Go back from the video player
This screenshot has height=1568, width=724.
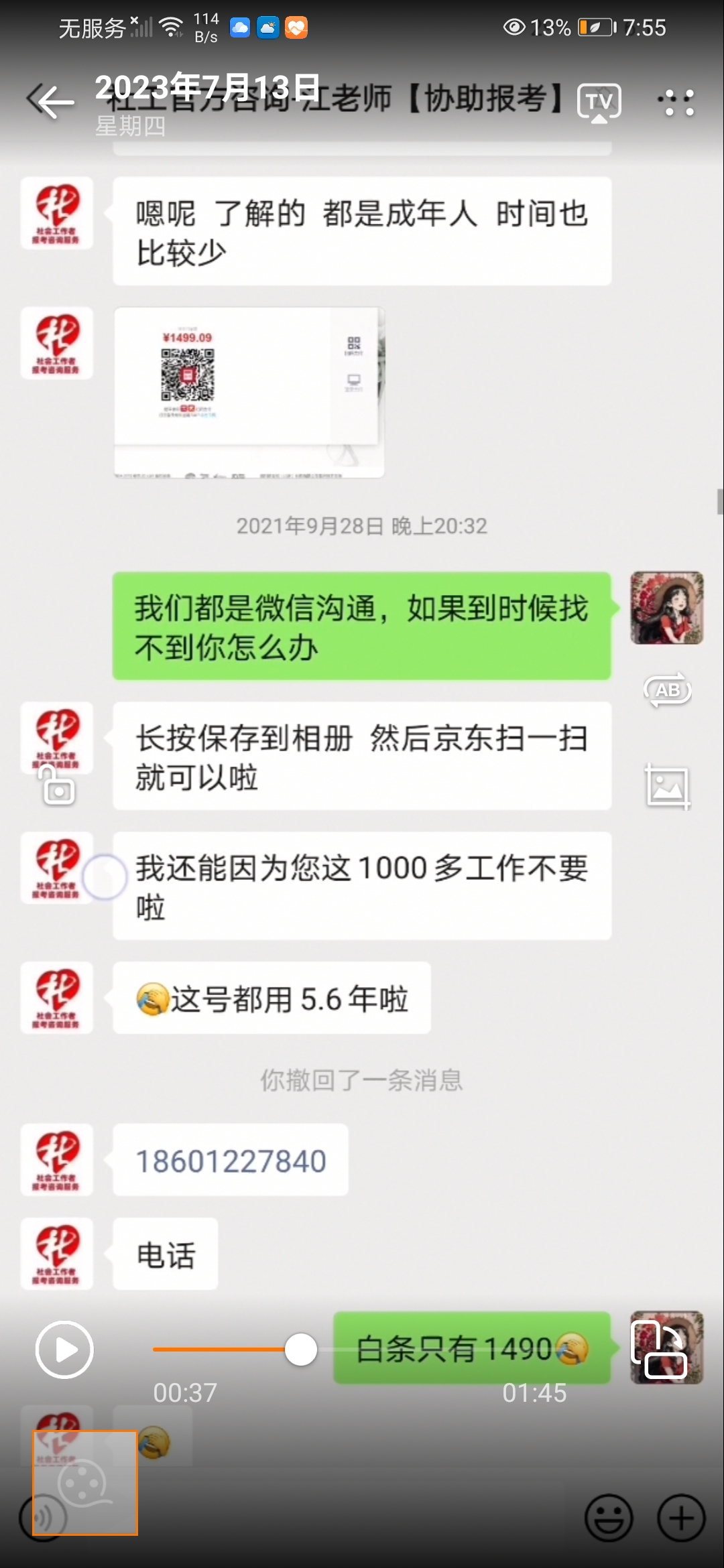click(50, 103)
